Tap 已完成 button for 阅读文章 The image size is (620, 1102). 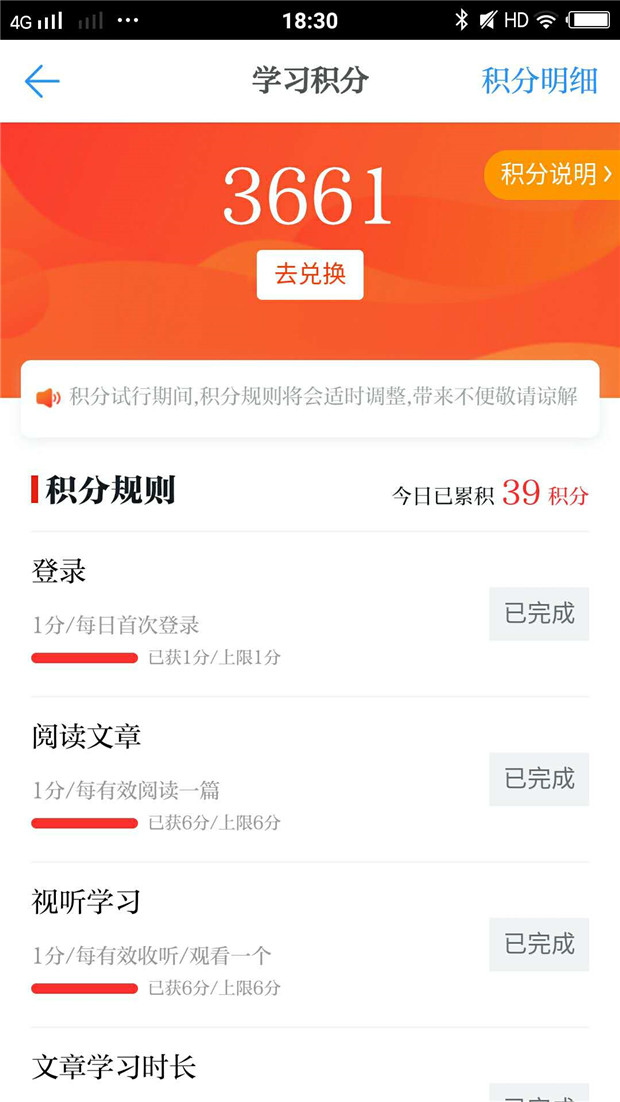[x=539, y=779]
